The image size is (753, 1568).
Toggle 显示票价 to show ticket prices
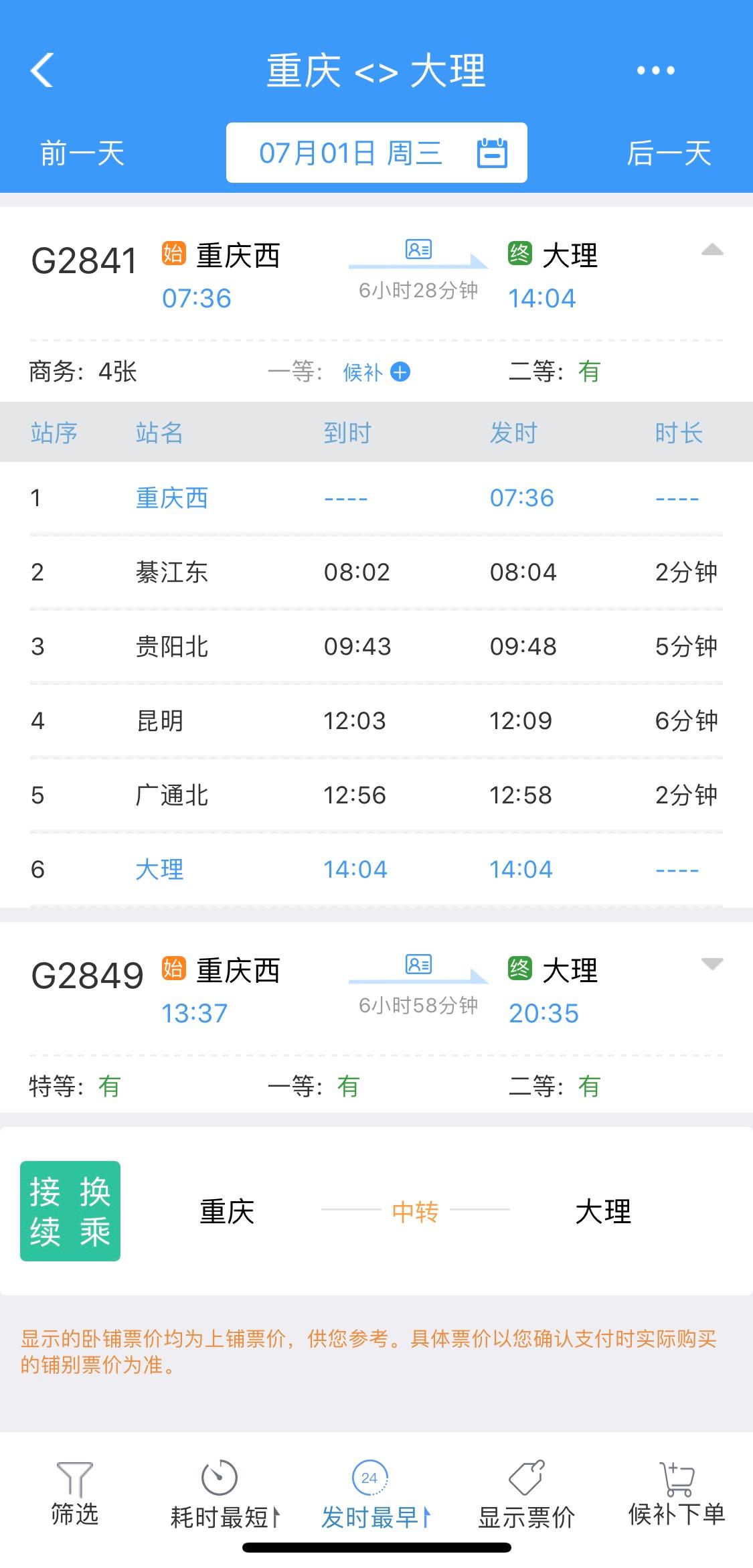coord(526,1494)
